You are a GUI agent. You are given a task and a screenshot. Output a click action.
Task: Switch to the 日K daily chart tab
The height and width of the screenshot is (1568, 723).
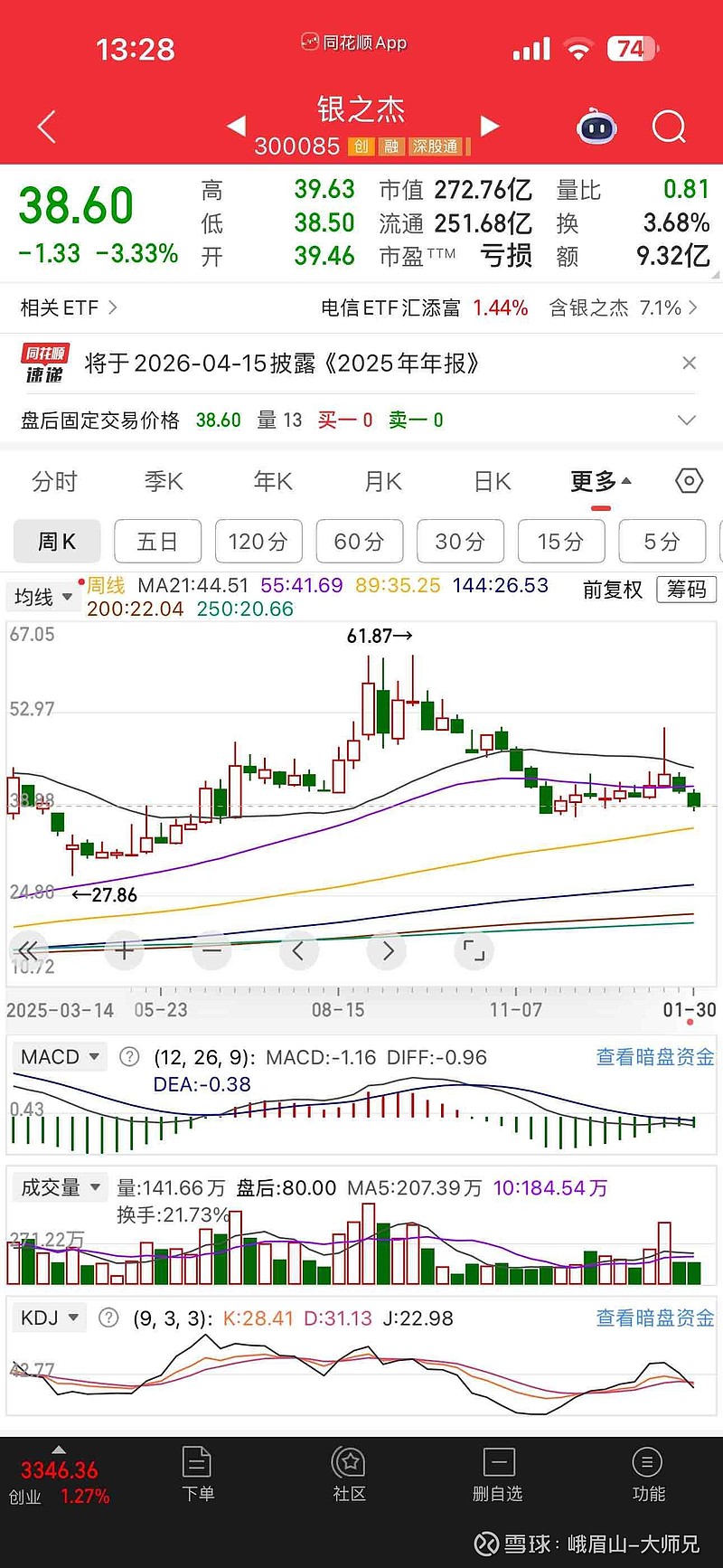pyautogui.click(x=491, y=482)
